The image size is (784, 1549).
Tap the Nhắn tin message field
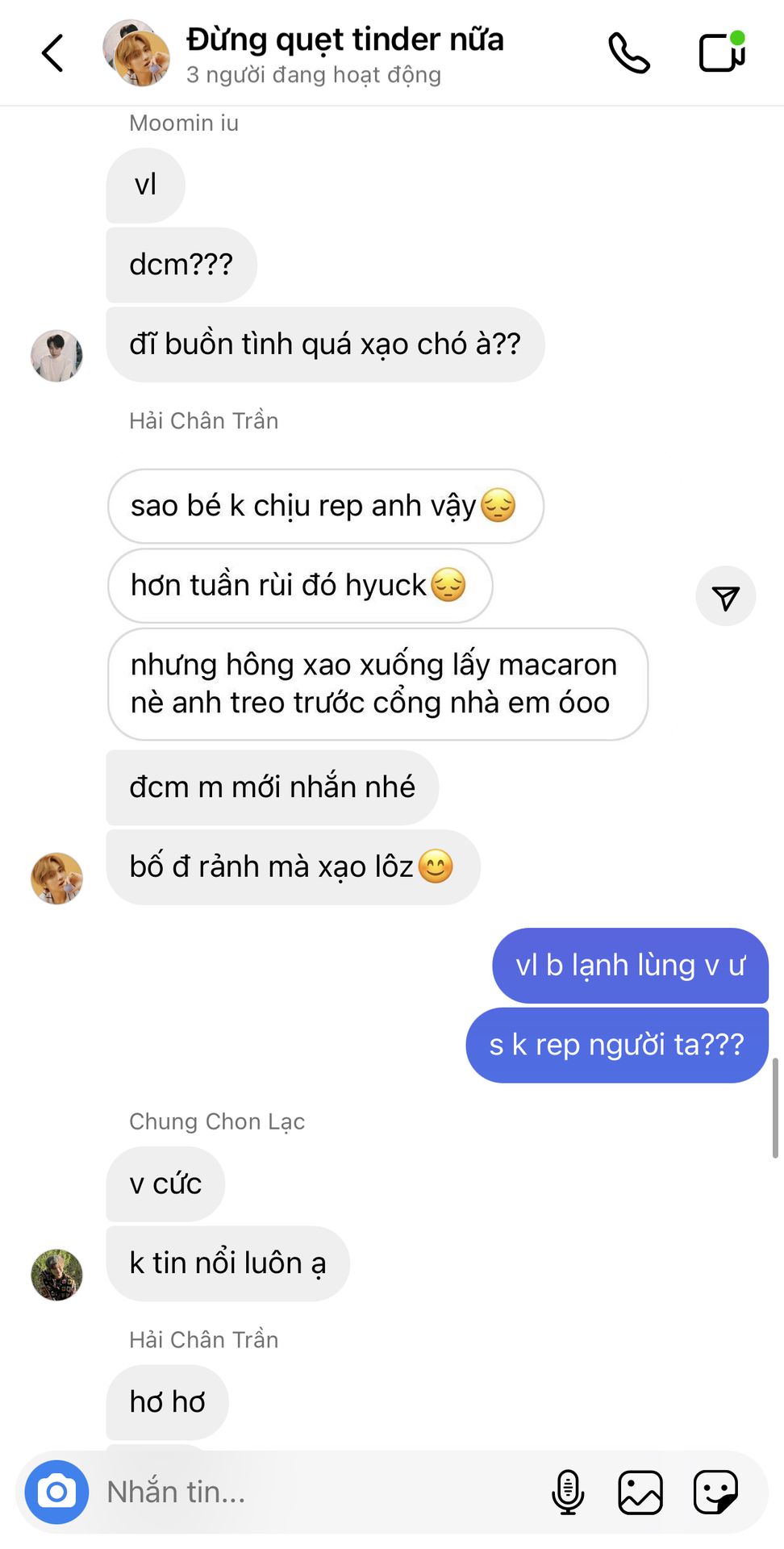pos(323,1492)
